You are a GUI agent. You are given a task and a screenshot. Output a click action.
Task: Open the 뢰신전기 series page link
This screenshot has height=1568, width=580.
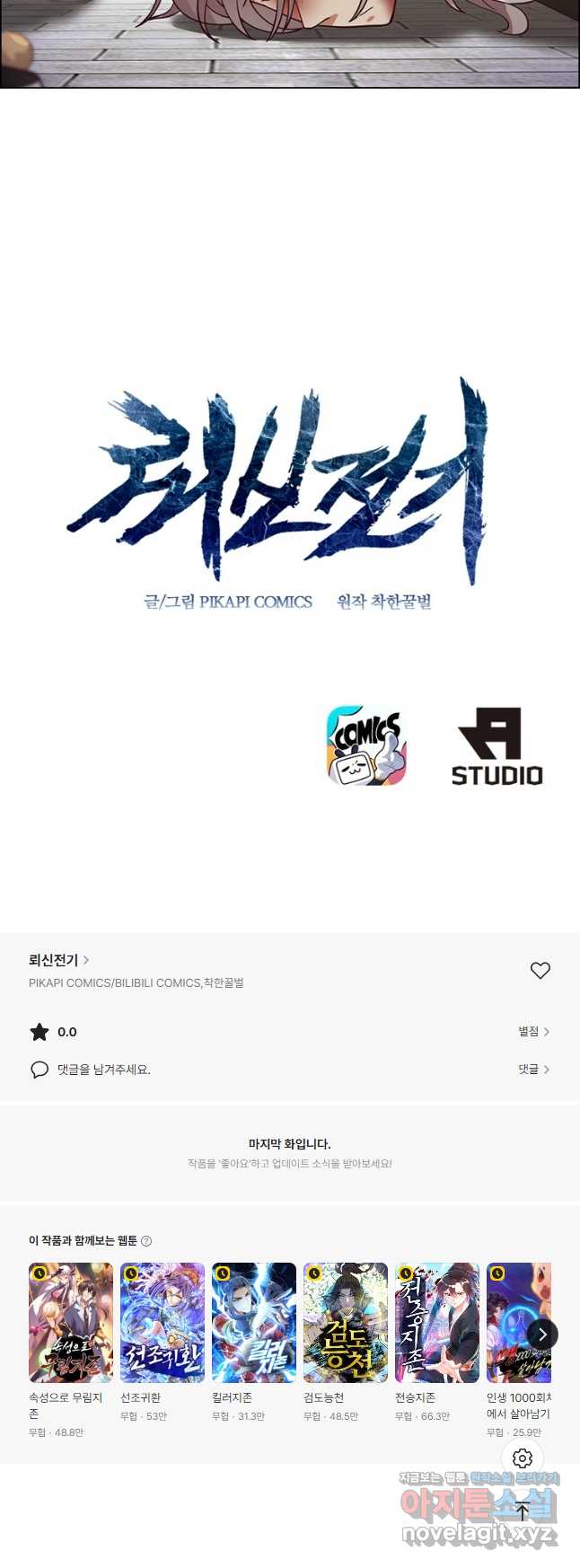tap(58, 960)
